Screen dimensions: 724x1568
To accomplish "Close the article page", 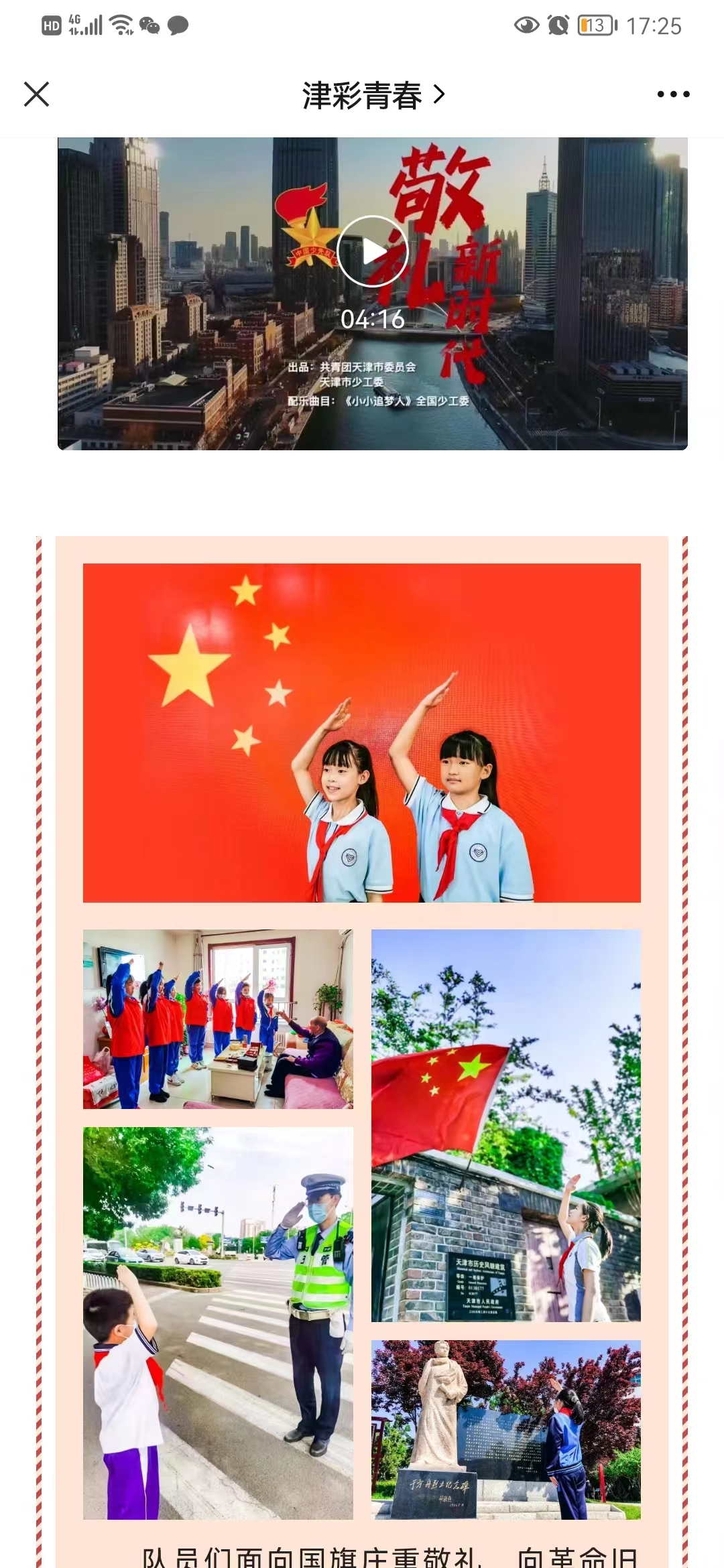I will 36,94.
